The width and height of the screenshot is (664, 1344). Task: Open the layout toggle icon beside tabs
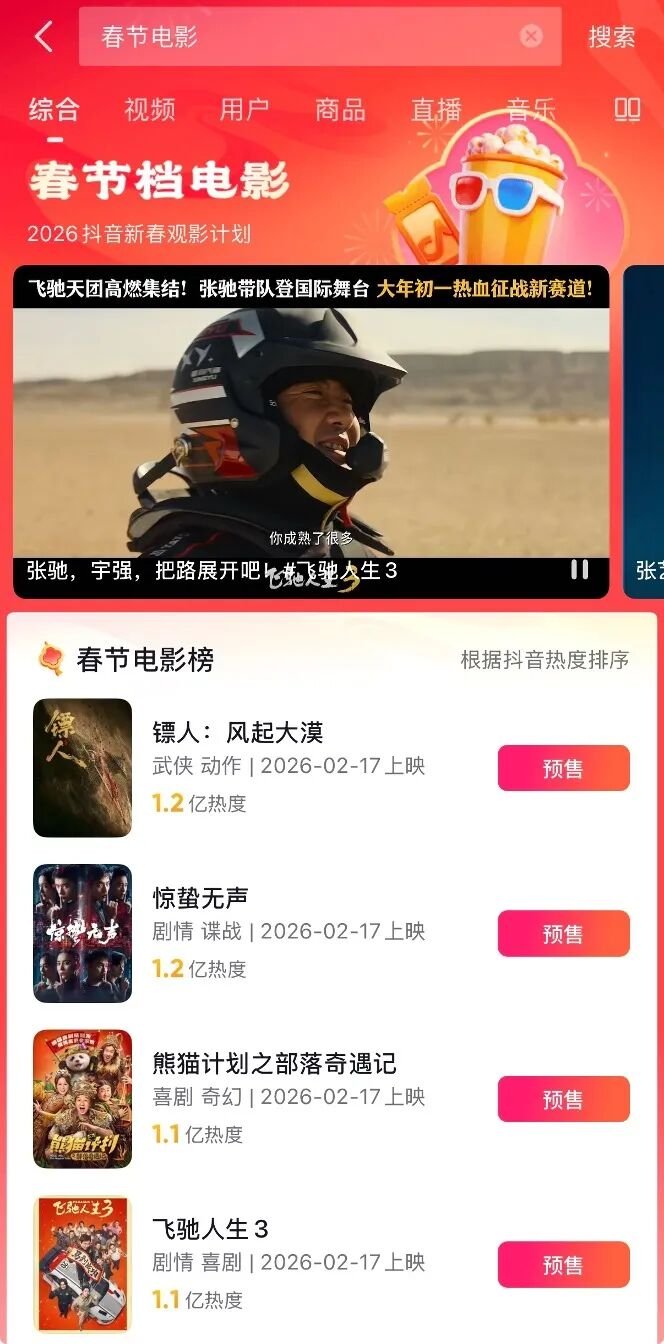[627, 109]
